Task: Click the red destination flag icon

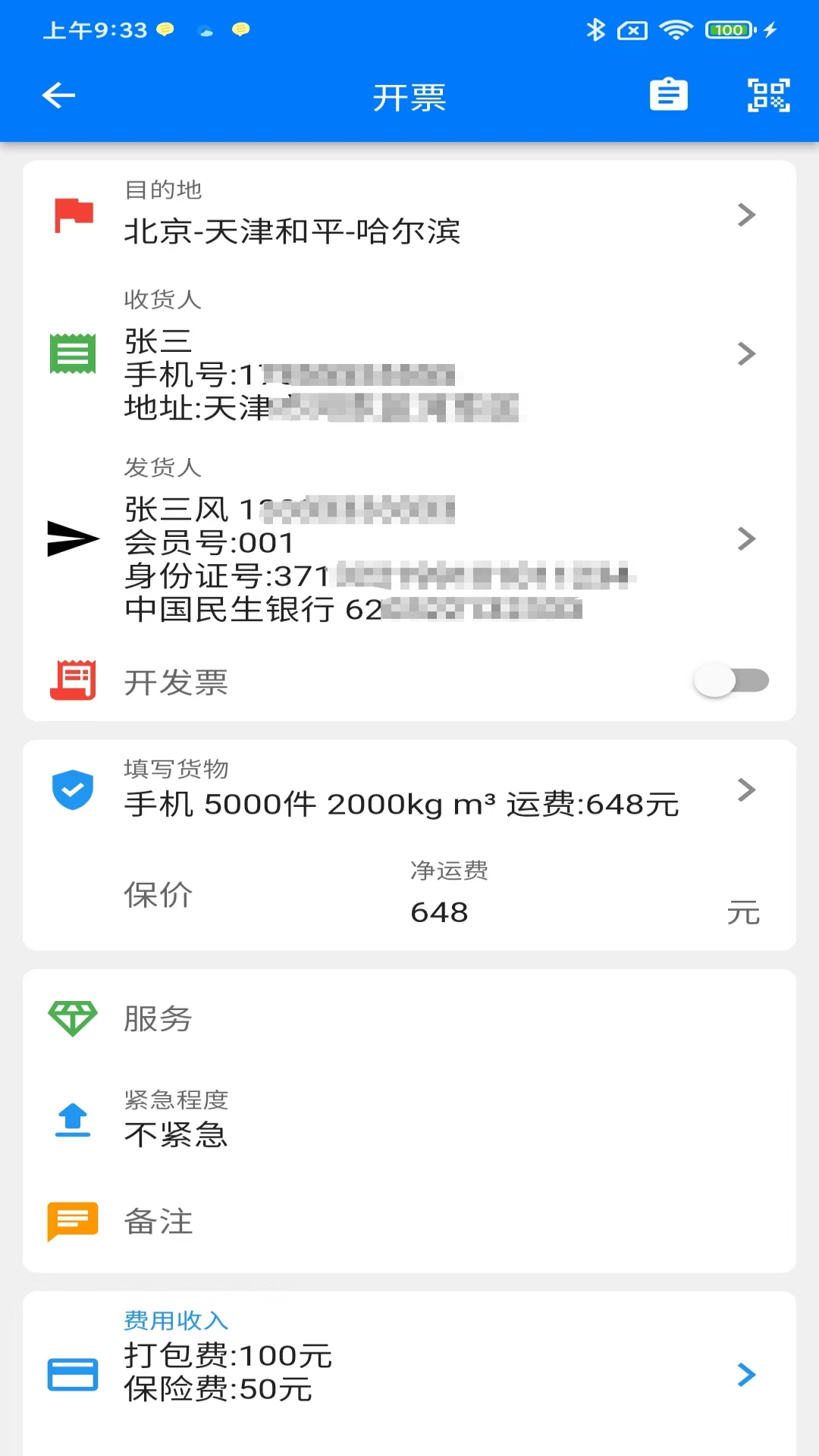Action: pos(72,215)
